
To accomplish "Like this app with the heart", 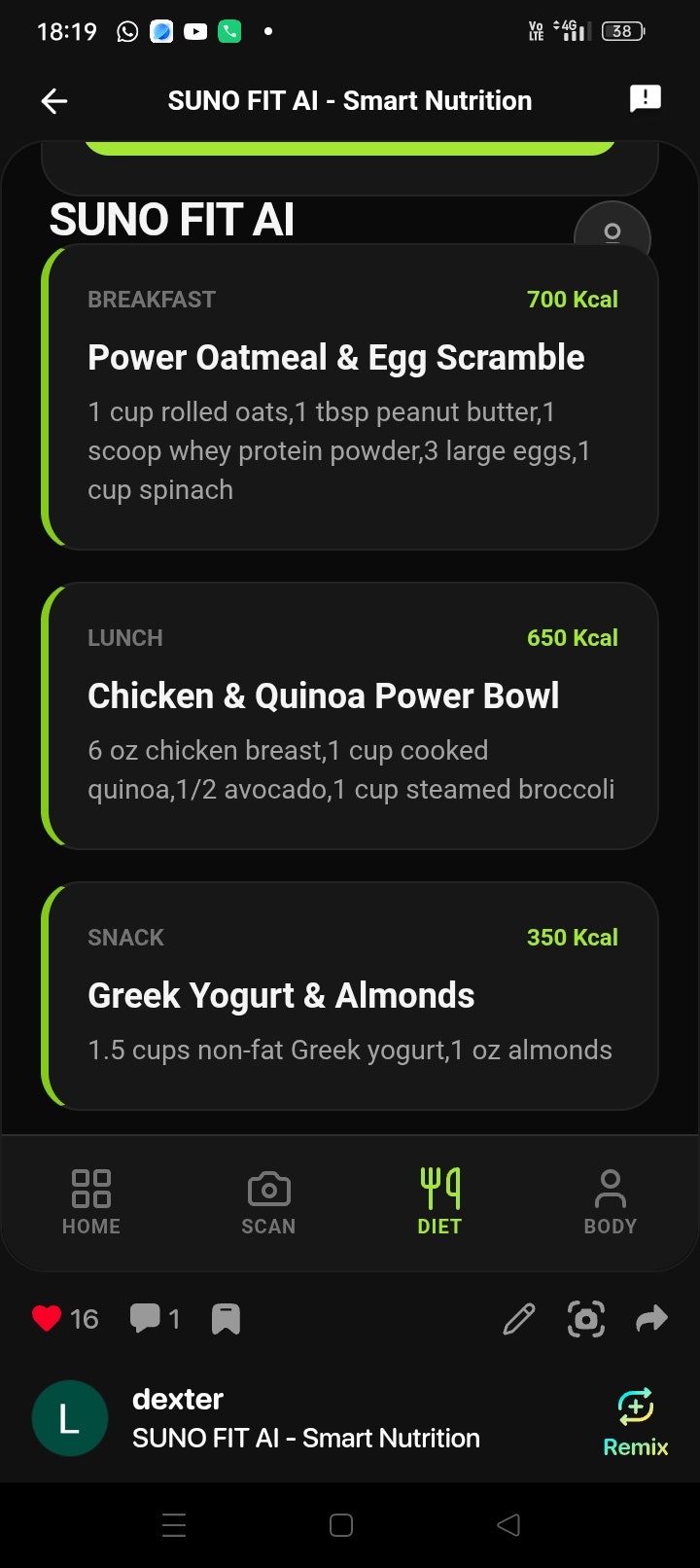I will click(x=47, y=1319).
